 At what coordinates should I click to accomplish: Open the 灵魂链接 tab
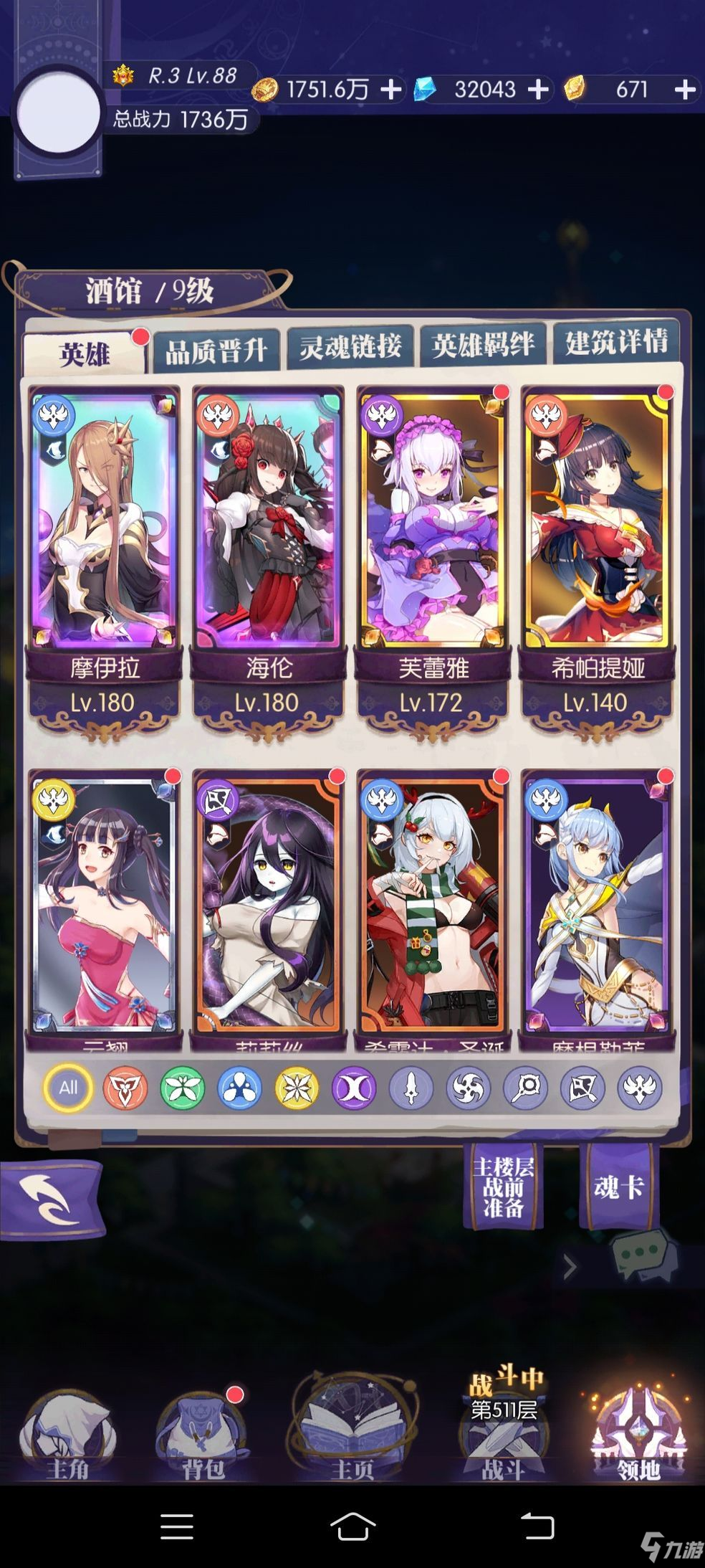[350, 348]
